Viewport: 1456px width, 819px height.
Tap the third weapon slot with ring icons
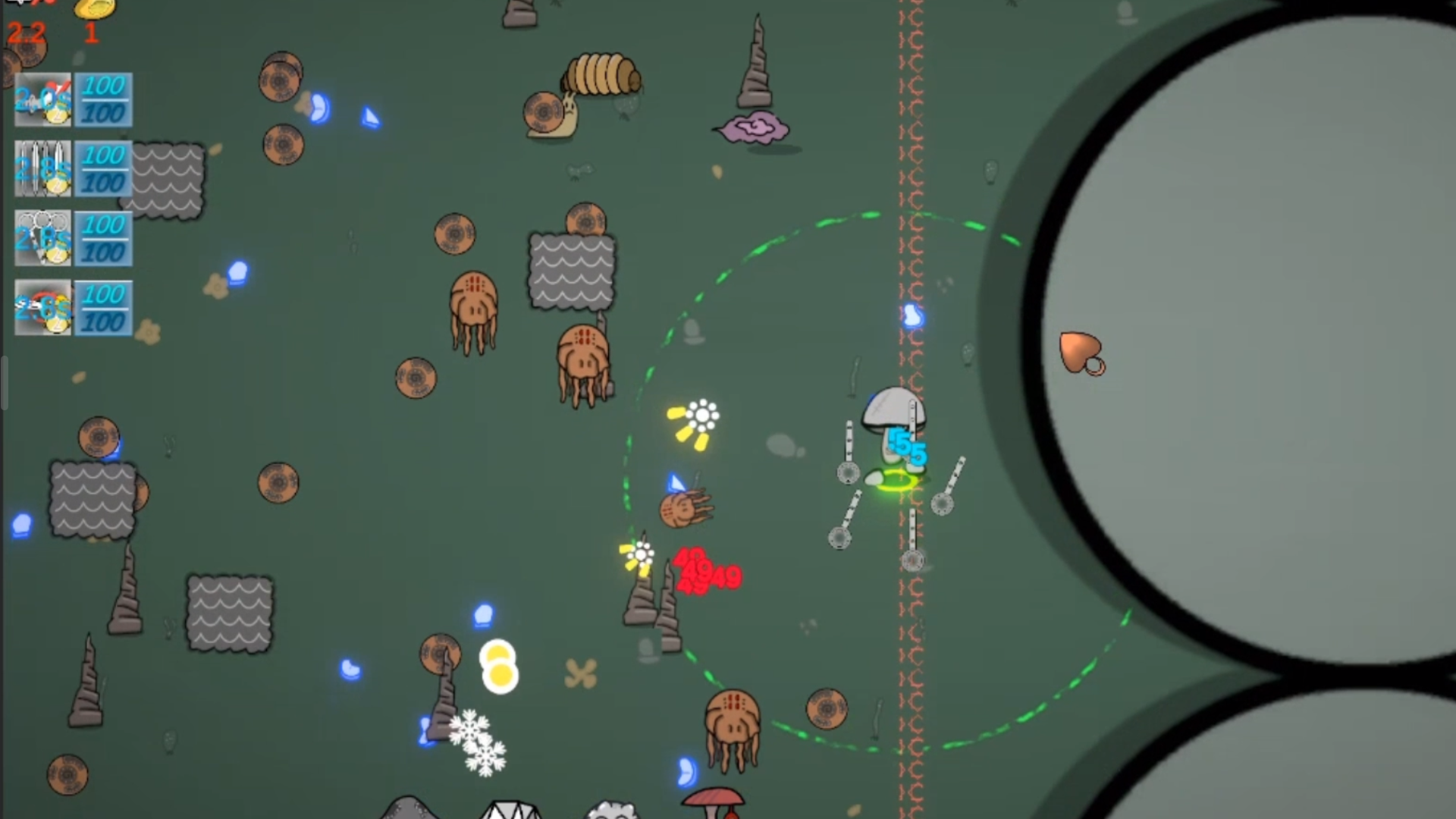[x=43, y=238]
